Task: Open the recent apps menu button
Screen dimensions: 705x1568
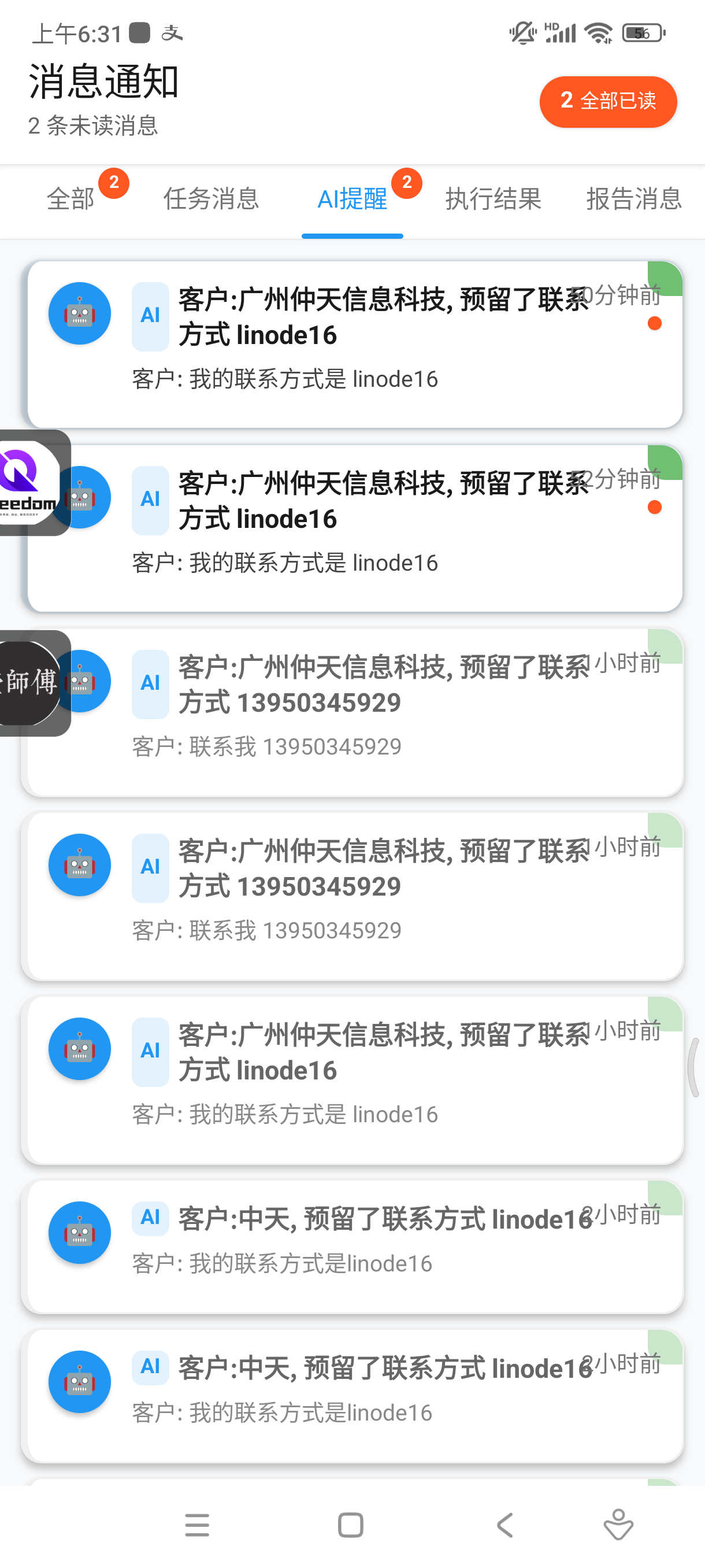Action: click(x=197, y=1525)
